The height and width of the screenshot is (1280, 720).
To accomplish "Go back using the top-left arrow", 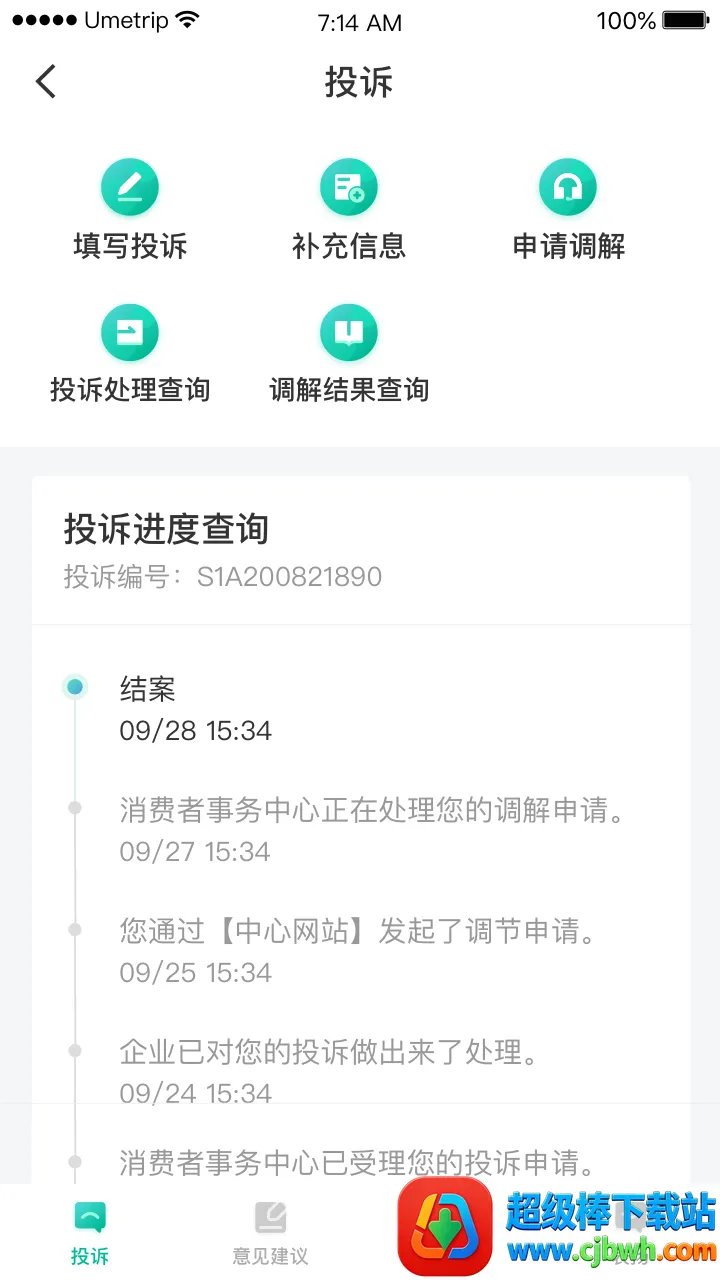I will [46, 82].
